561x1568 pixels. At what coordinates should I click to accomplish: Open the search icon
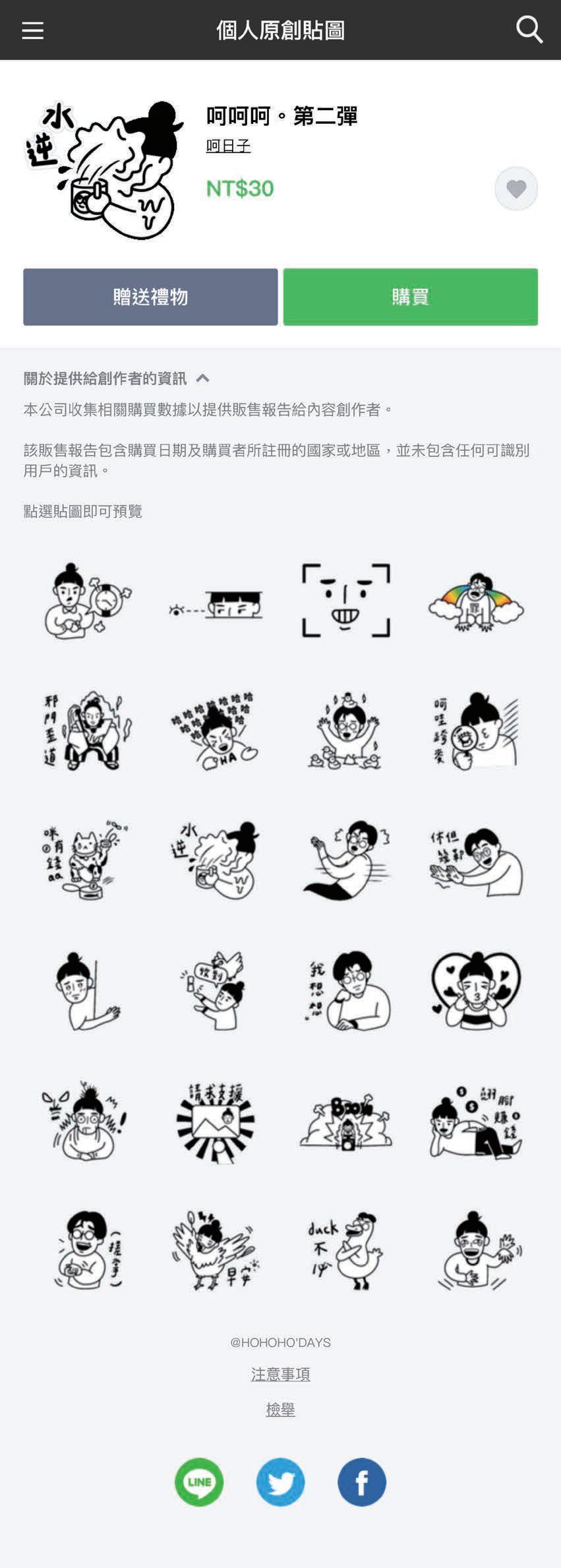click(529, 30)
